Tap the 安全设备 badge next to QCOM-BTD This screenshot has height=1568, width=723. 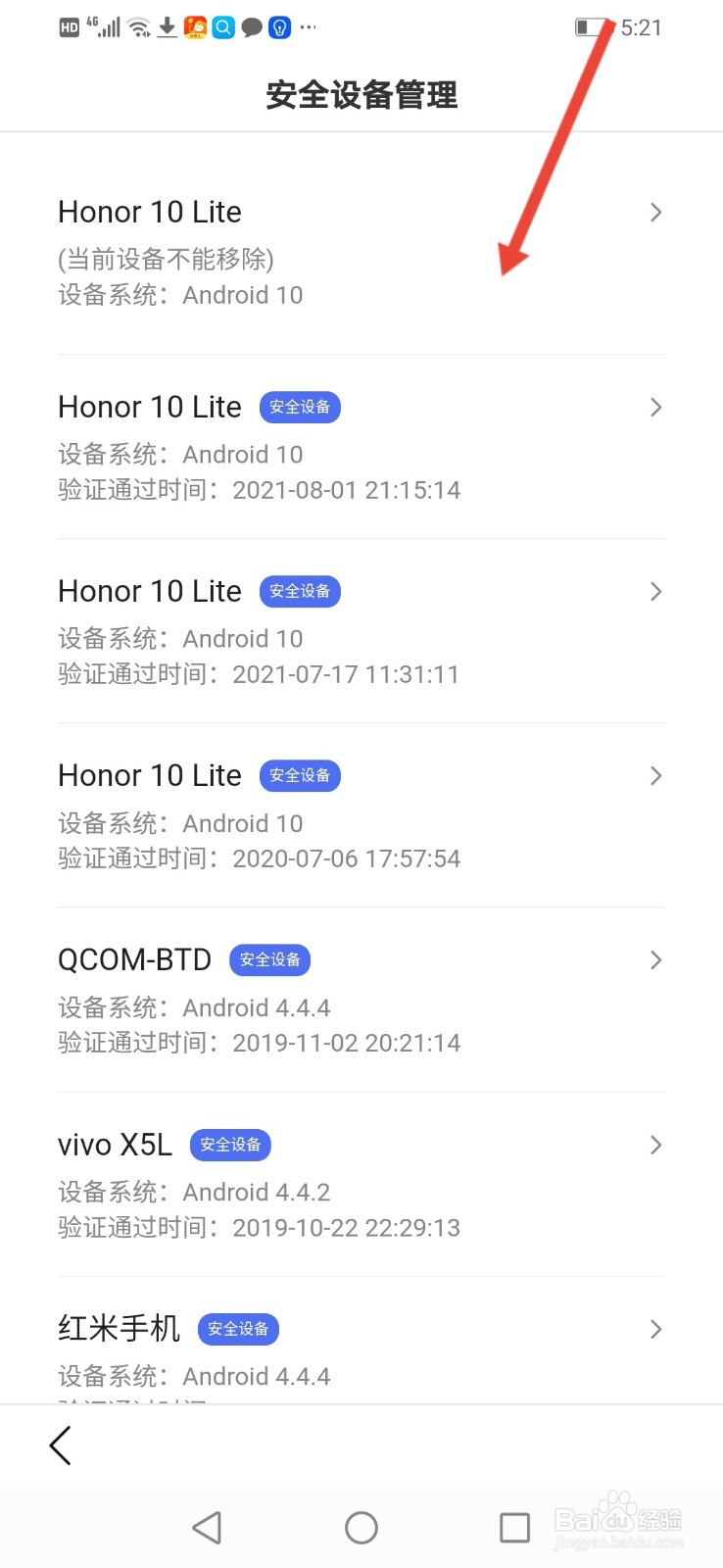pyautogui.click(x=270, y=960)
